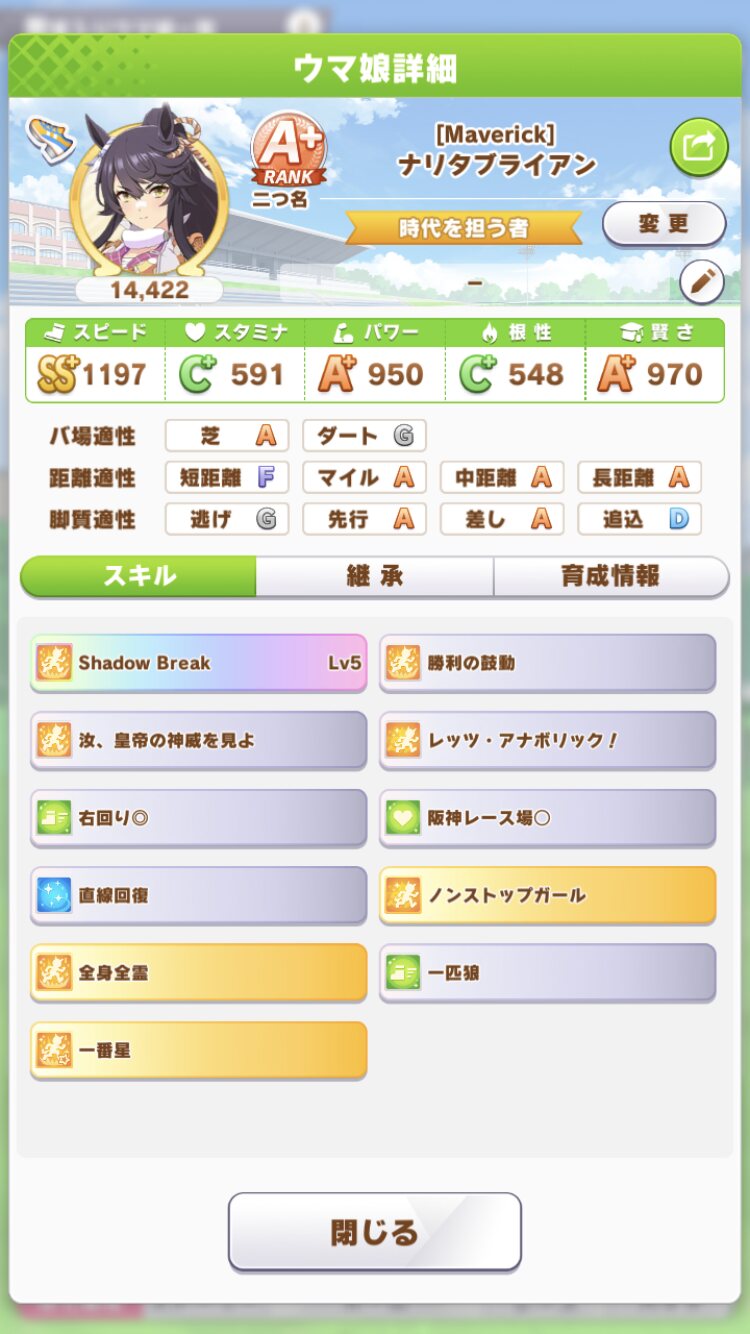Switch to the 継承 tab
750x1334 pixels.
[x=374, y=576]
